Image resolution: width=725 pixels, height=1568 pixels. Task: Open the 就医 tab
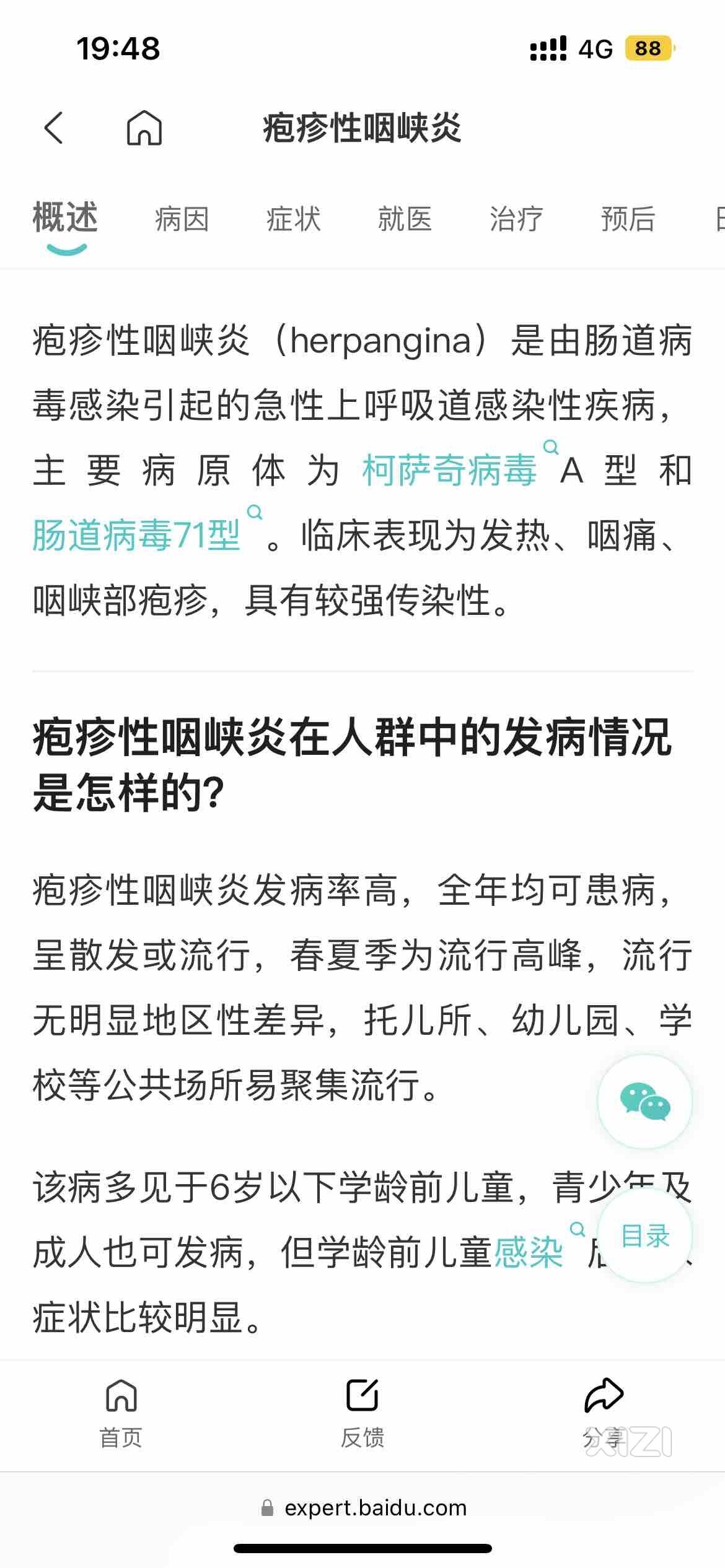pos(405,219)
